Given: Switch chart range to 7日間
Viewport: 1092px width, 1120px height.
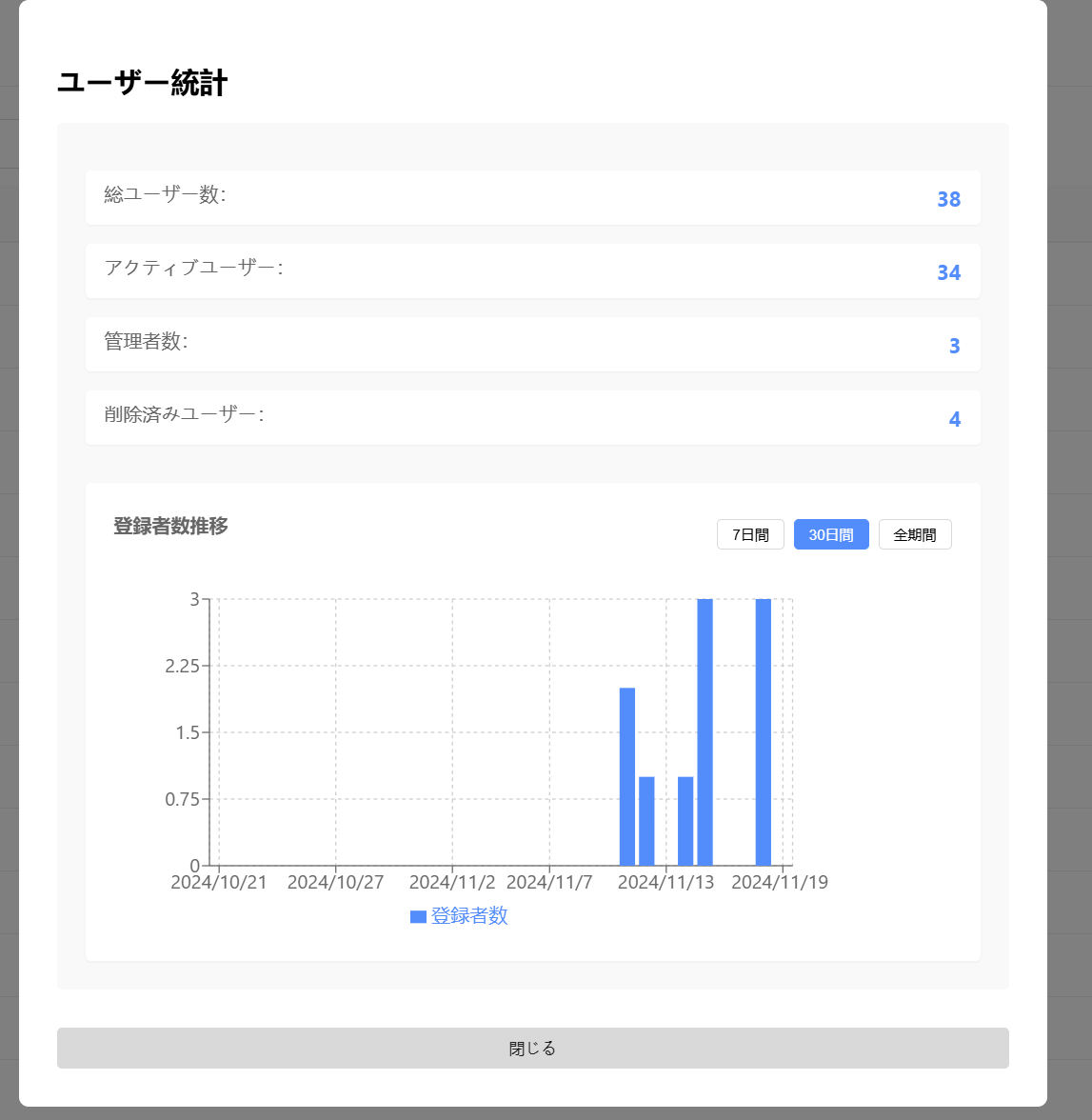Looking at the screenshot, I should (x=750, y=534).
